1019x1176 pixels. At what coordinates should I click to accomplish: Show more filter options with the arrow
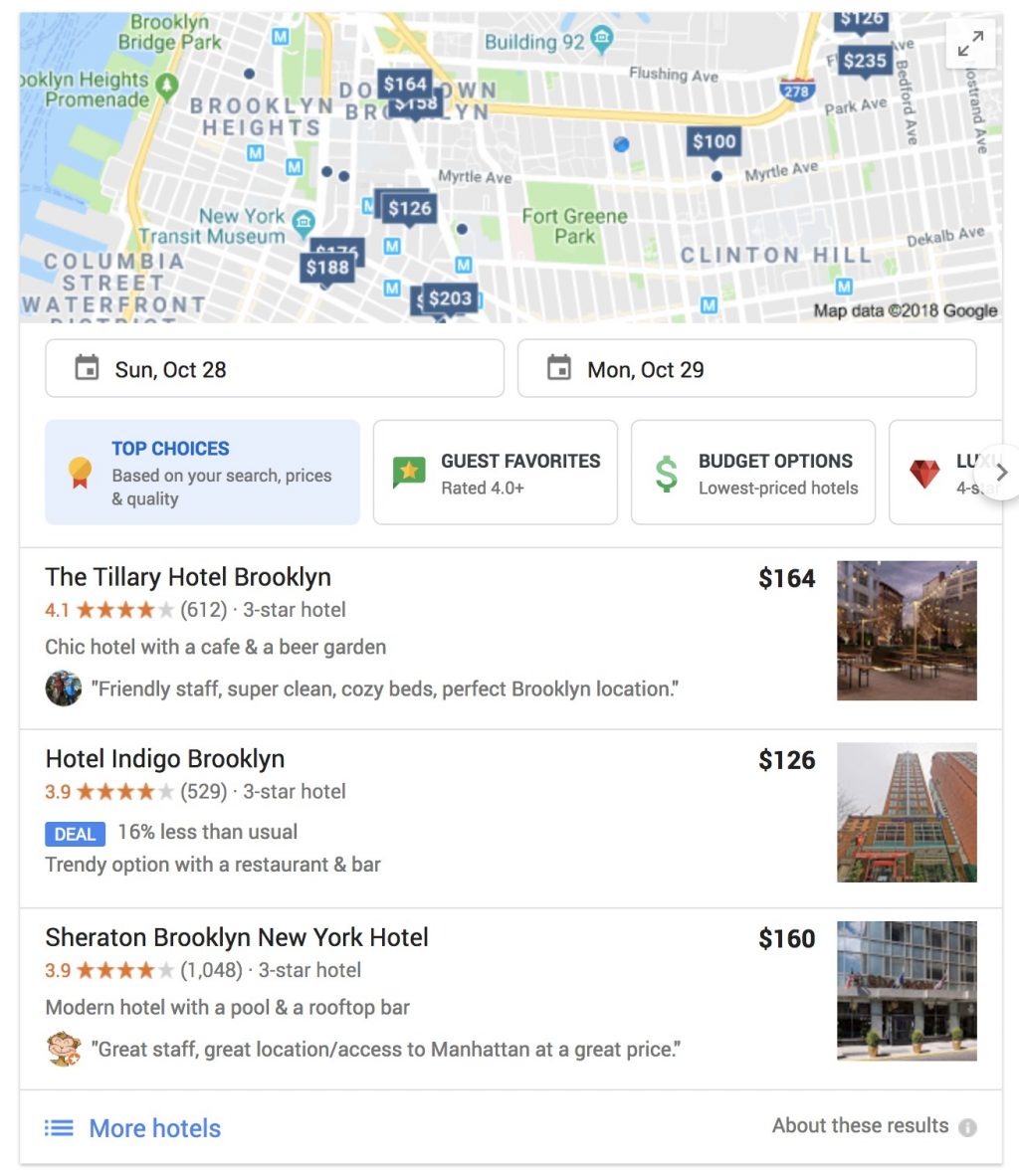point(1000,473)
